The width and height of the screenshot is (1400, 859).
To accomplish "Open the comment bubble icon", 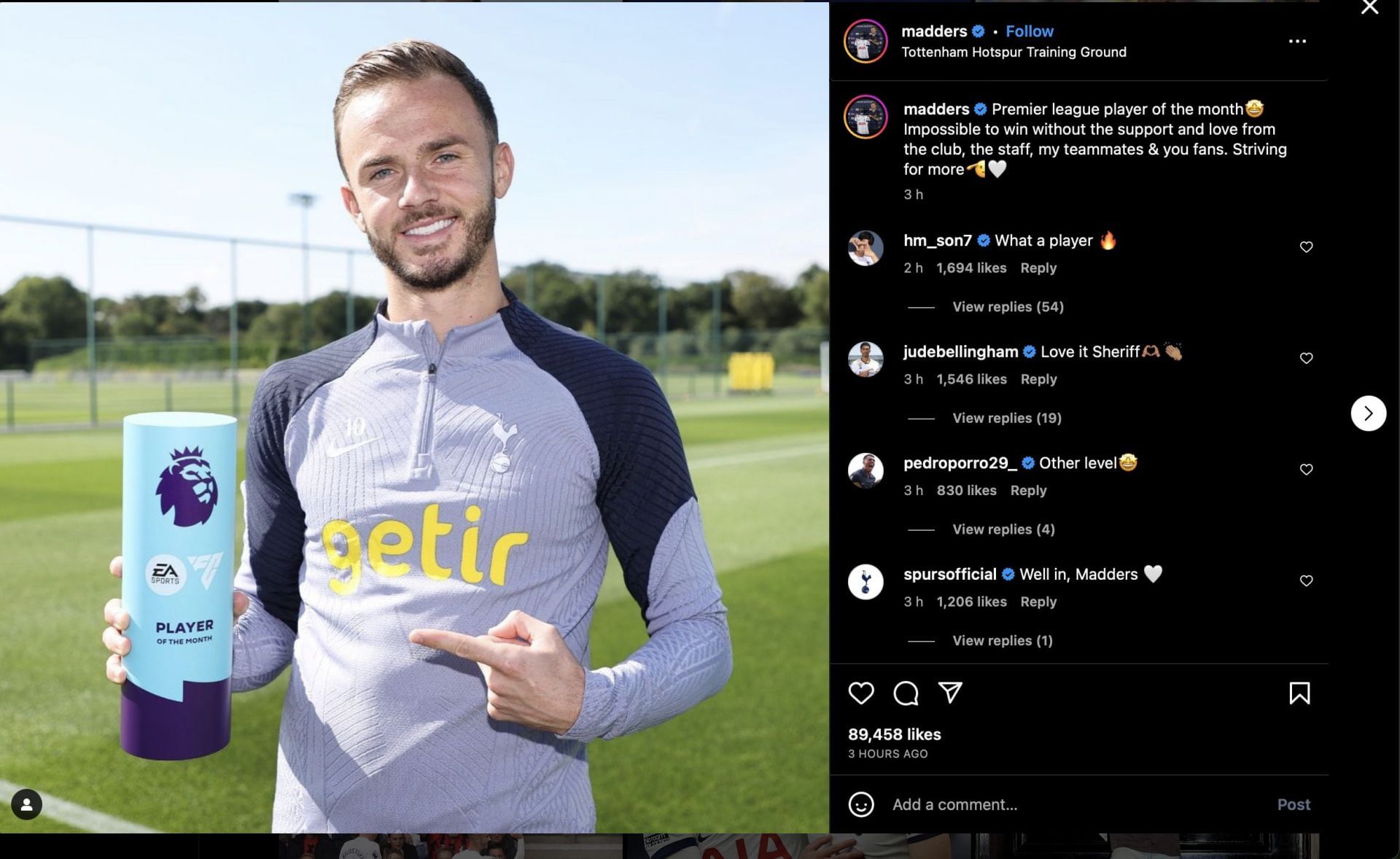I will (x=906, y=693).
